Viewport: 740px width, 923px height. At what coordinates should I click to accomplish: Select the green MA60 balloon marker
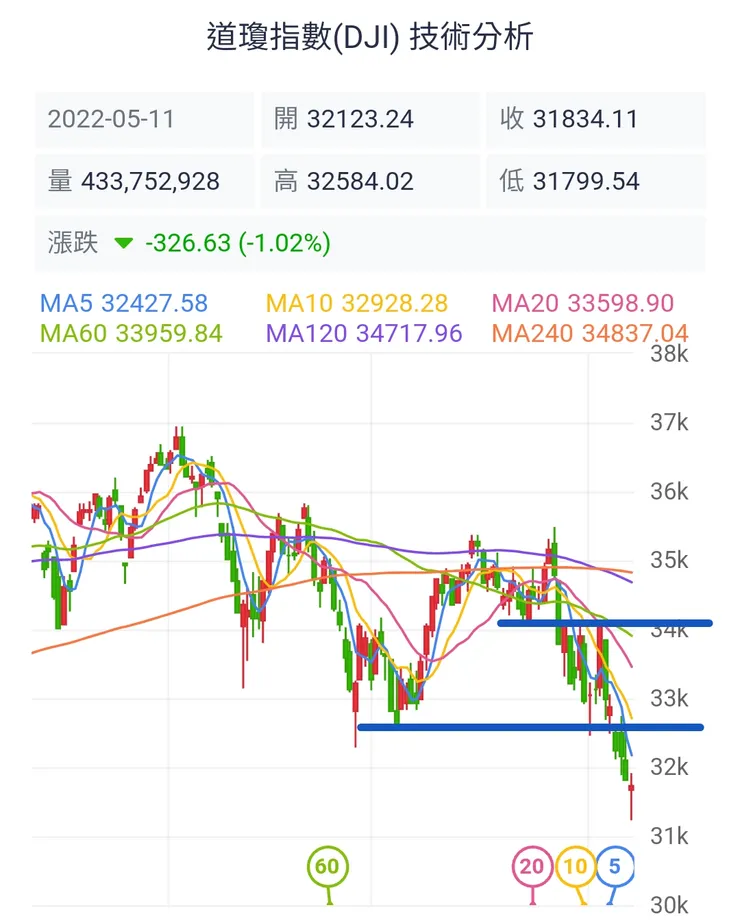(x=326, y=866)
